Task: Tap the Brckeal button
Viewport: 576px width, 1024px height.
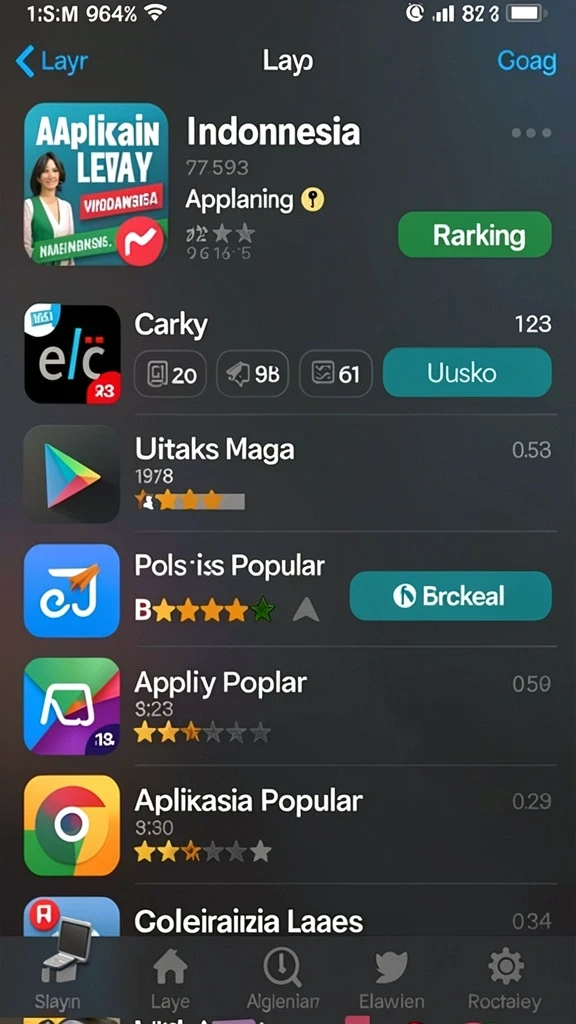Action: [451, 596]
